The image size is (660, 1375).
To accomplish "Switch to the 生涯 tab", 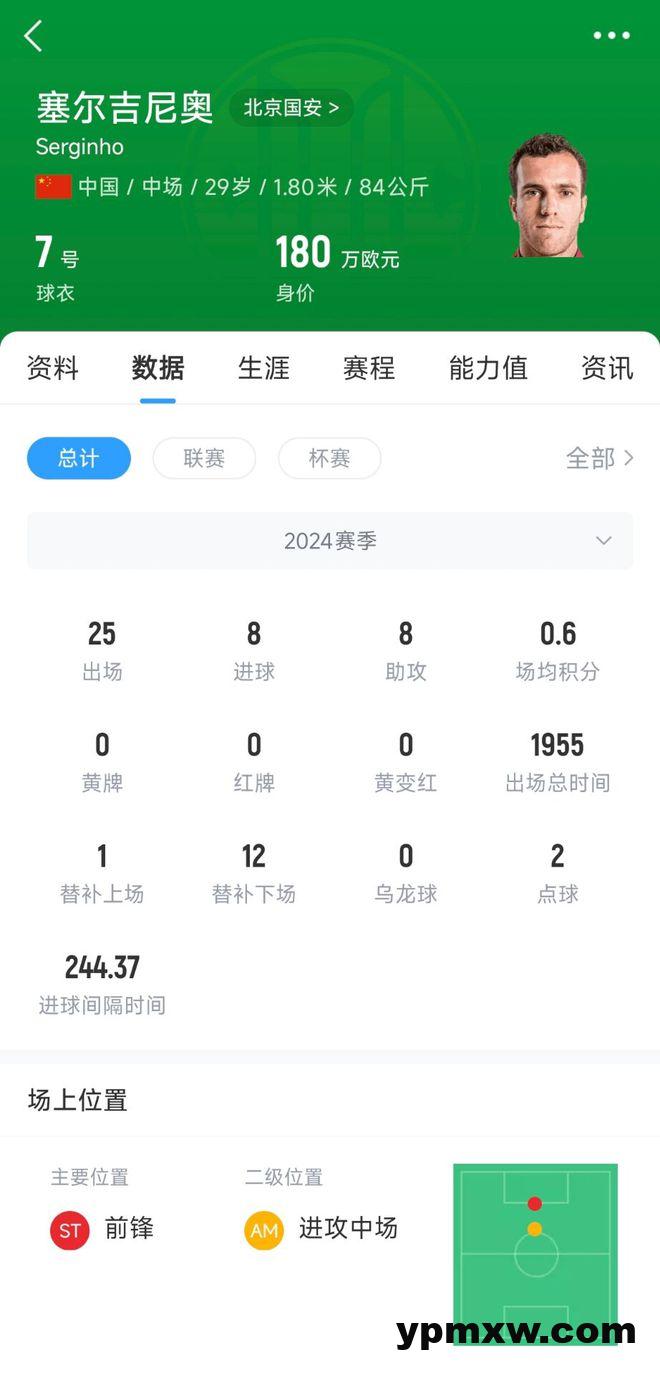I will click(x=264, y=368).
